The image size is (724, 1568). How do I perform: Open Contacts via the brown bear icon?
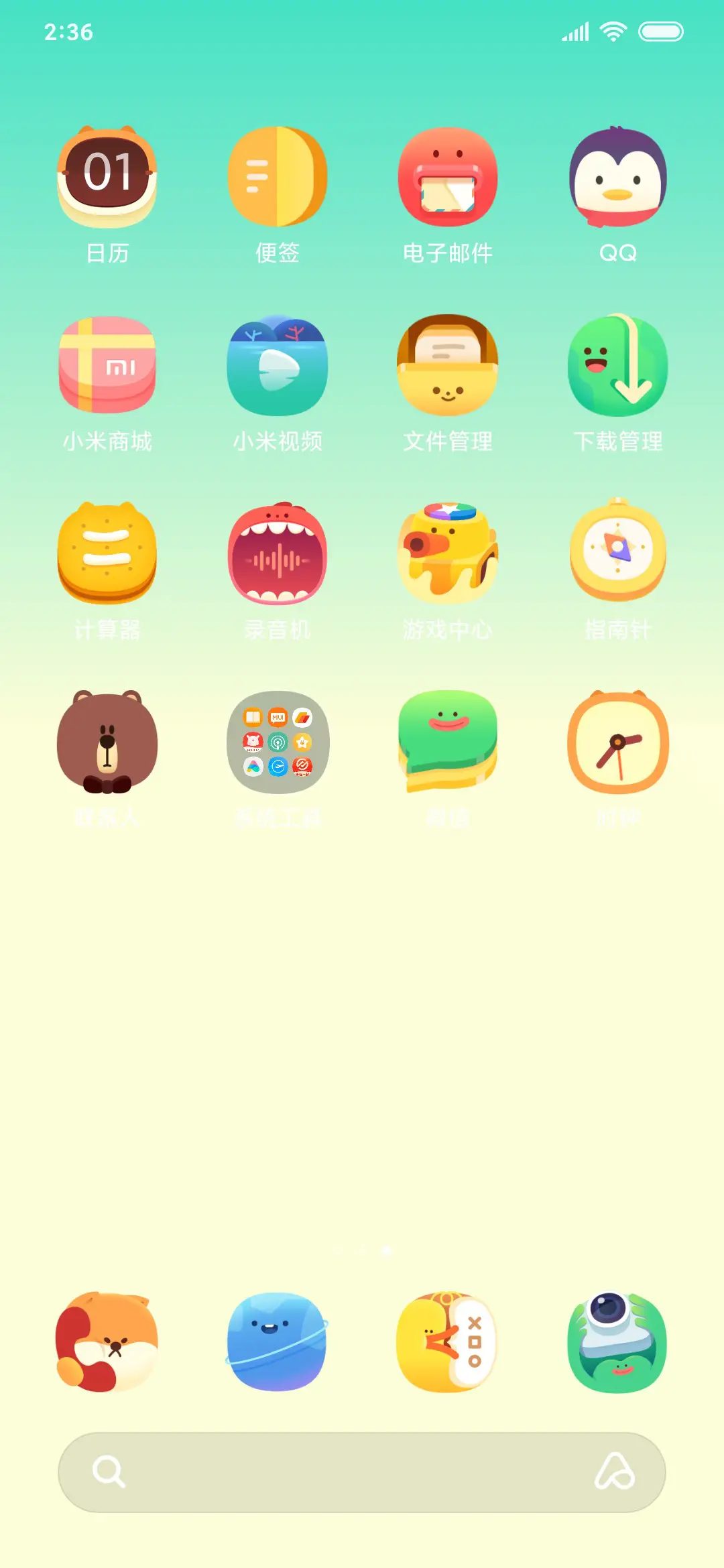coord(107,744)
